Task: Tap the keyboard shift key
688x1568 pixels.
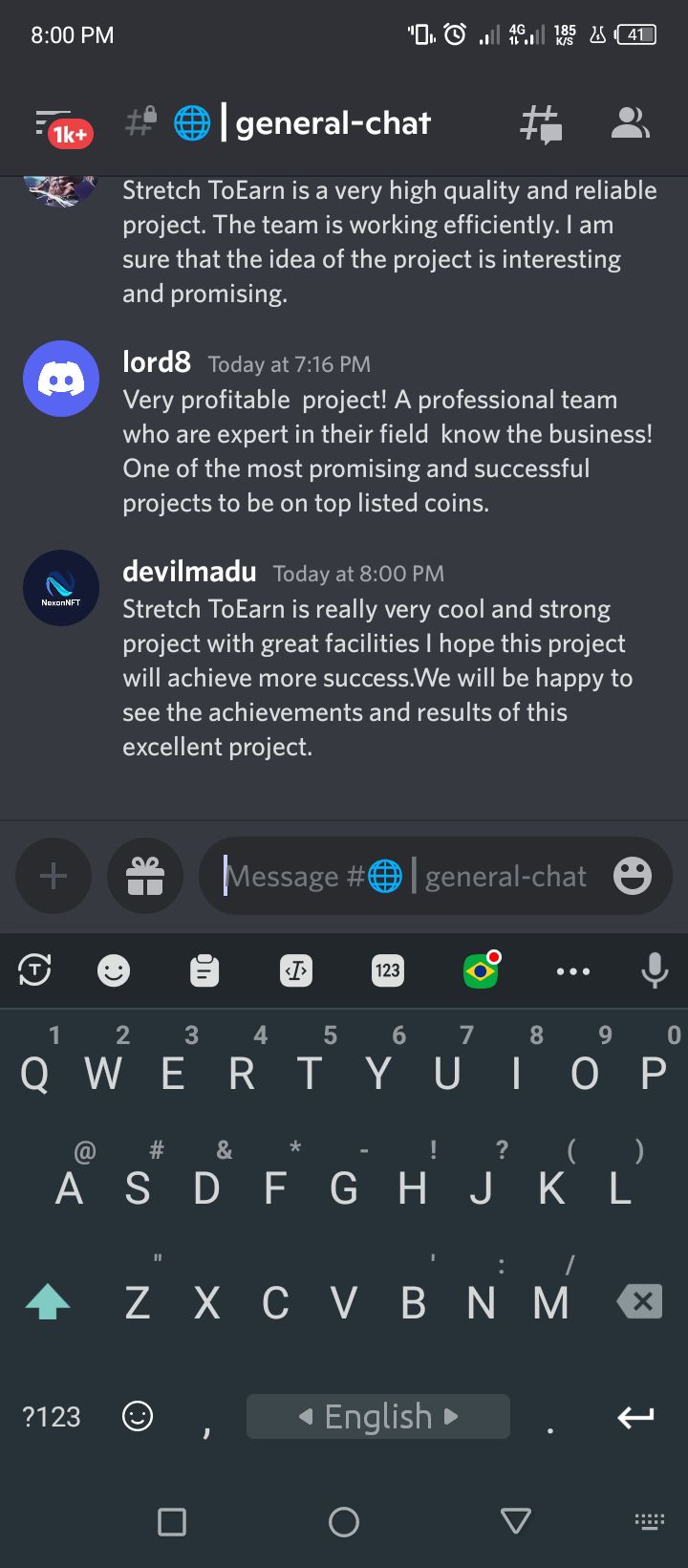Action: [48, 1301]
